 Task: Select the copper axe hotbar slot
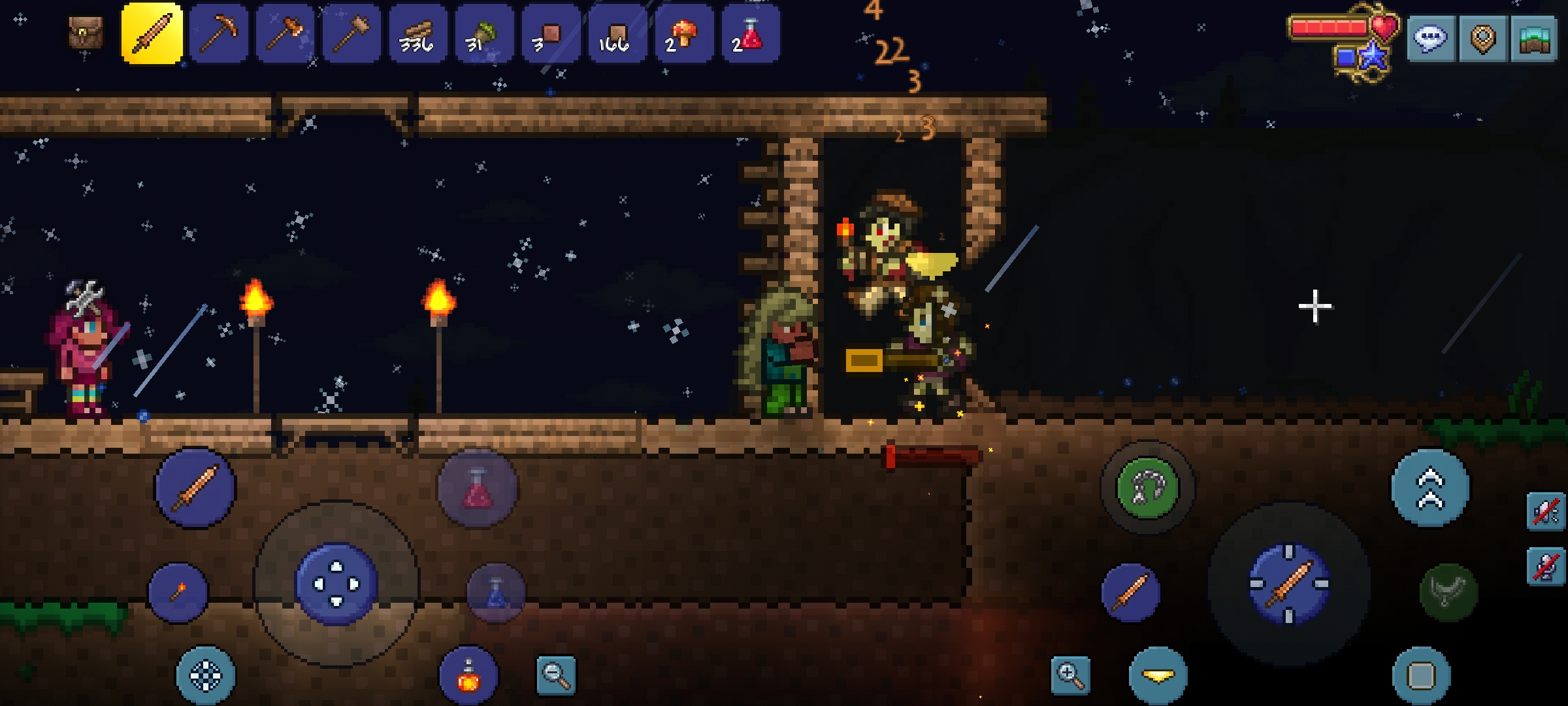pos(286,33)
